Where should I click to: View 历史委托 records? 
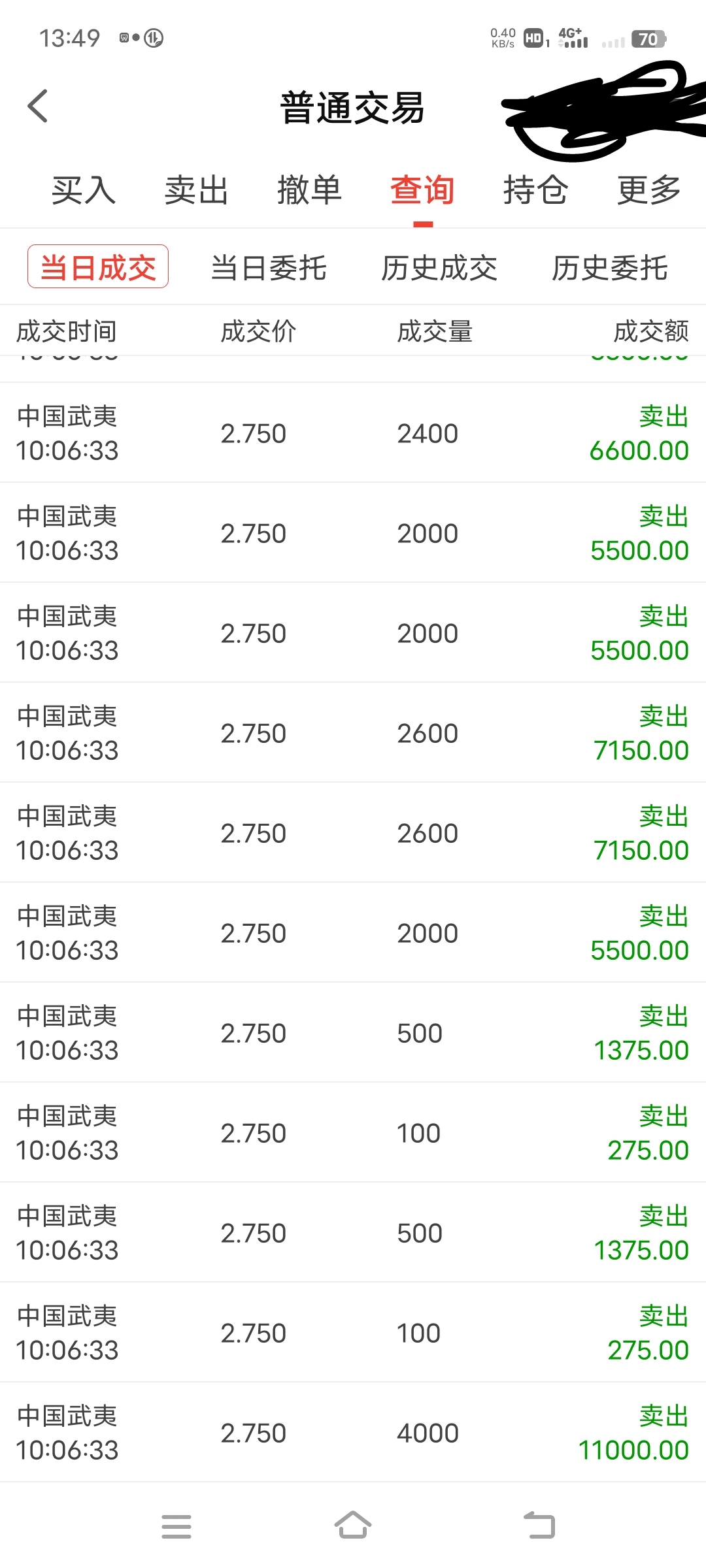click(609, 268)
